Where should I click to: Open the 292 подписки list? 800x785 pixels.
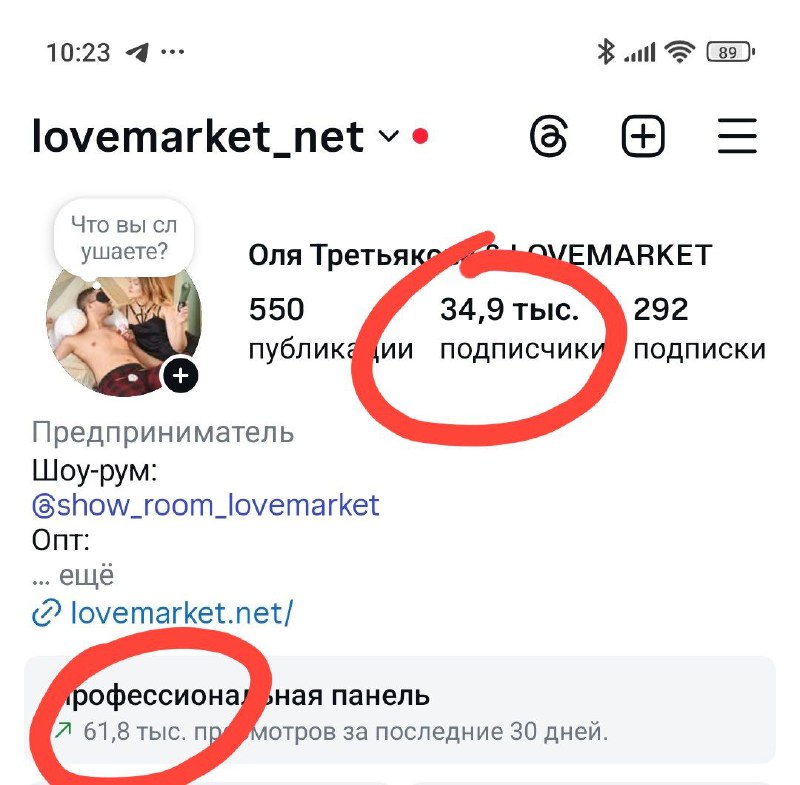tap(699, 328)
